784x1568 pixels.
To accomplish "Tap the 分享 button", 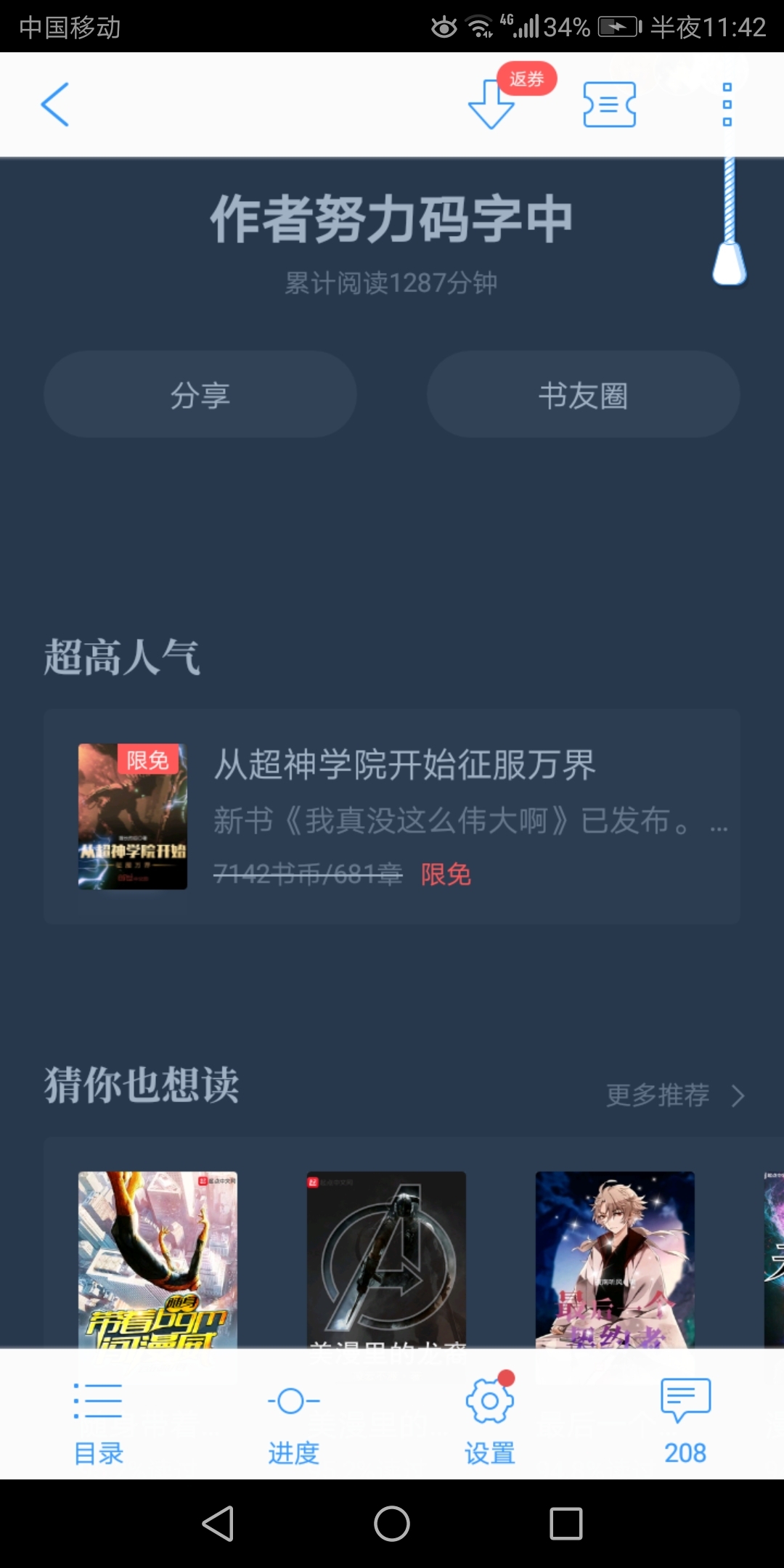I will [200, 394].
